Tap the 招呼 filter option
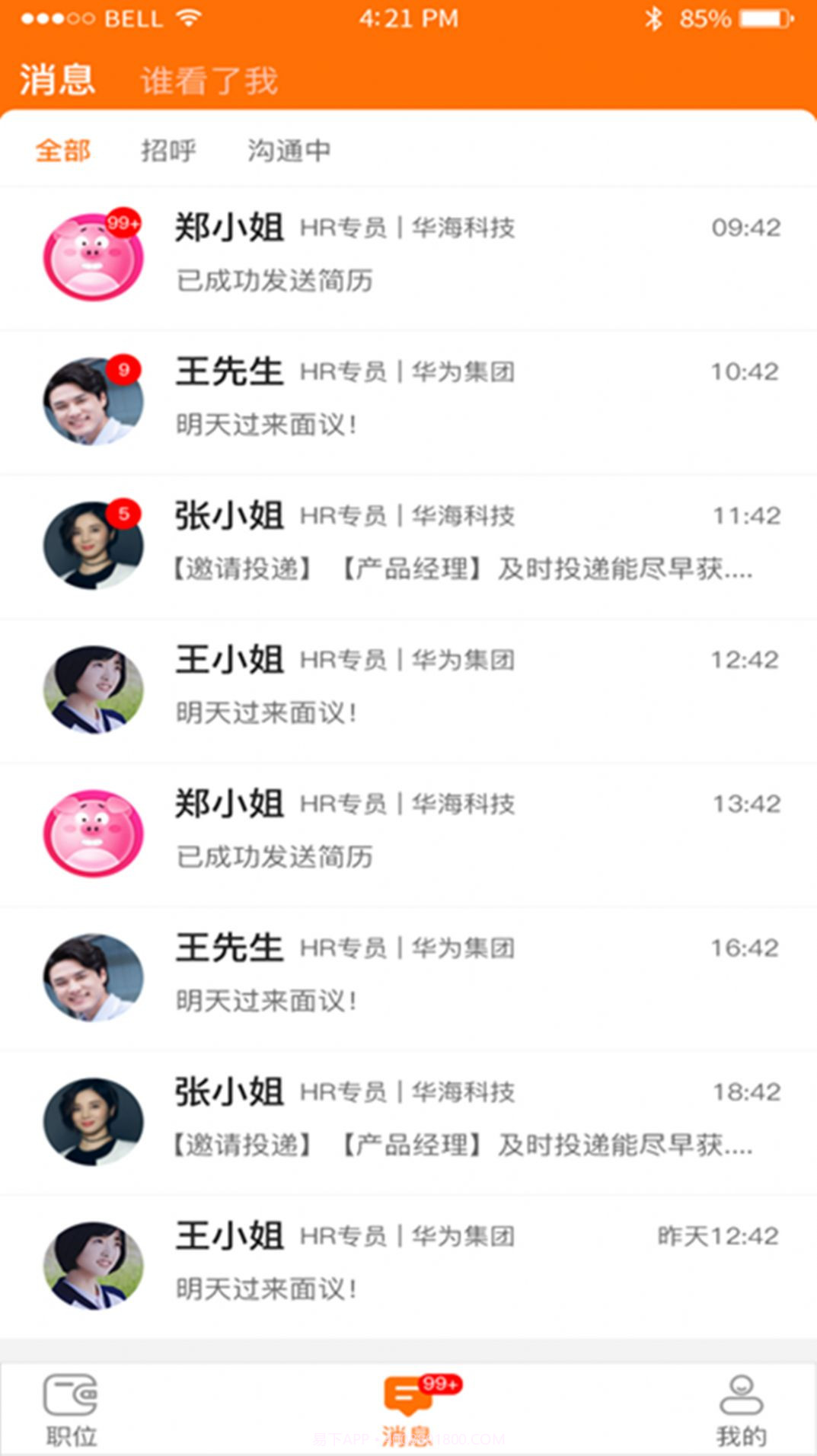Image resolution: width=817 pixels, height=1456 pixels. (x=169, y=151)
